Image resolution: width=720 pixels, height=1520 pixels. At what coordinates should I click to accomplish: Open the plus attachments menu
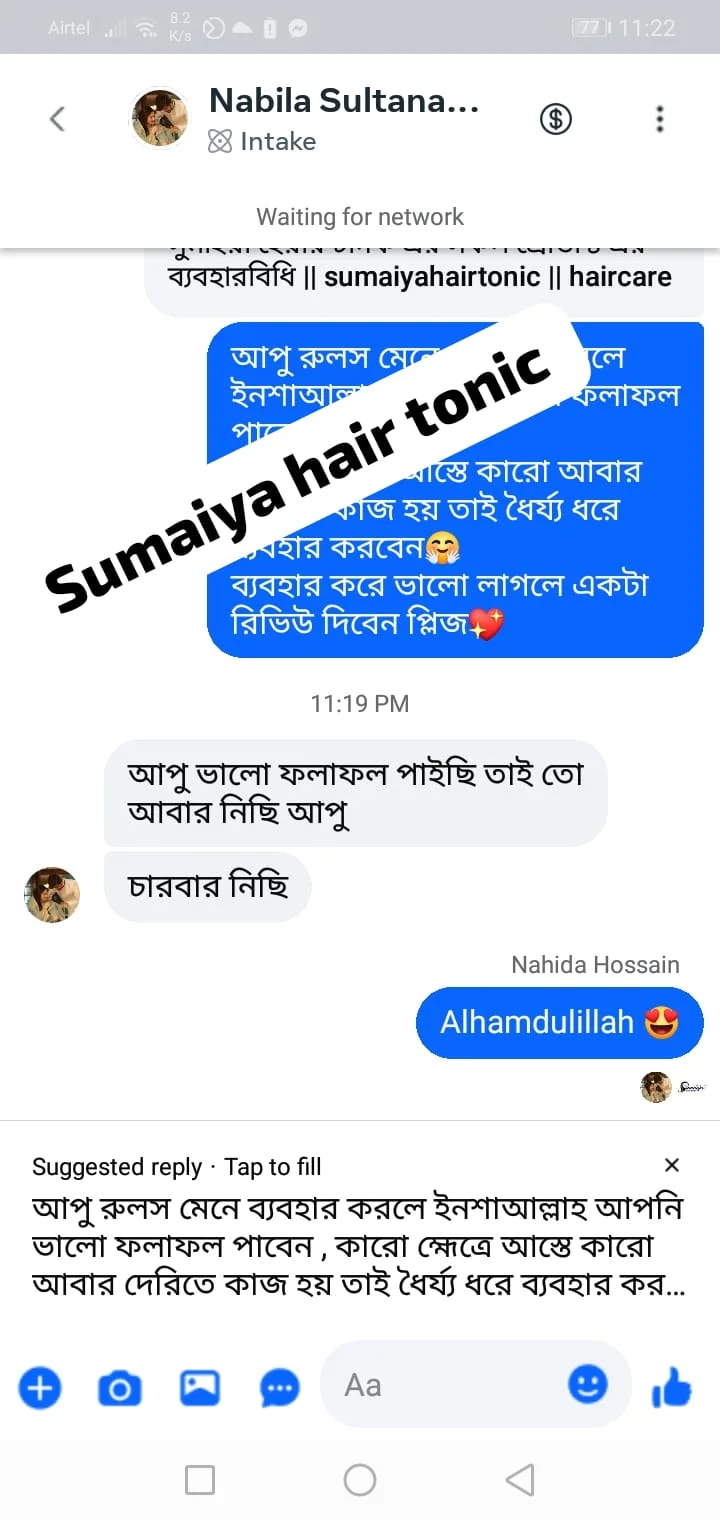click(x=40, y=1387)
